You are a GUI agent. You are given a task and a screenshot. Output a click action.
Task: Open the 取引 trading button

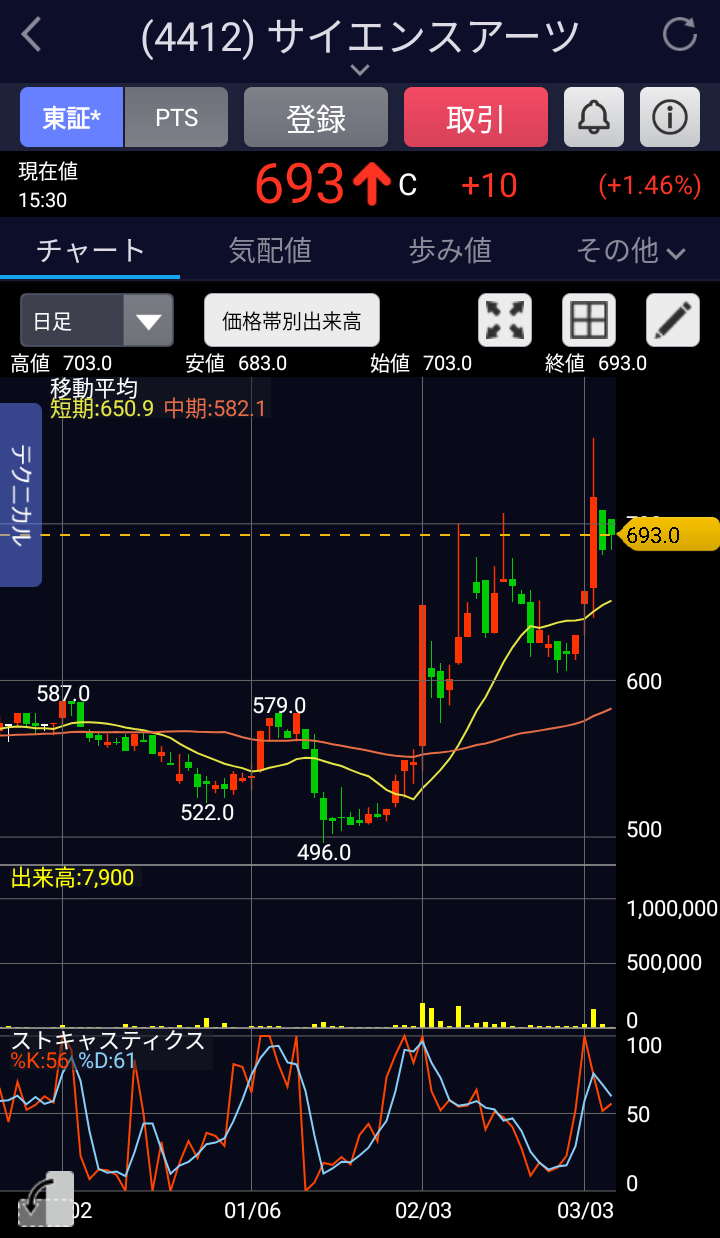pyautogui.click(x=476, y=118)
